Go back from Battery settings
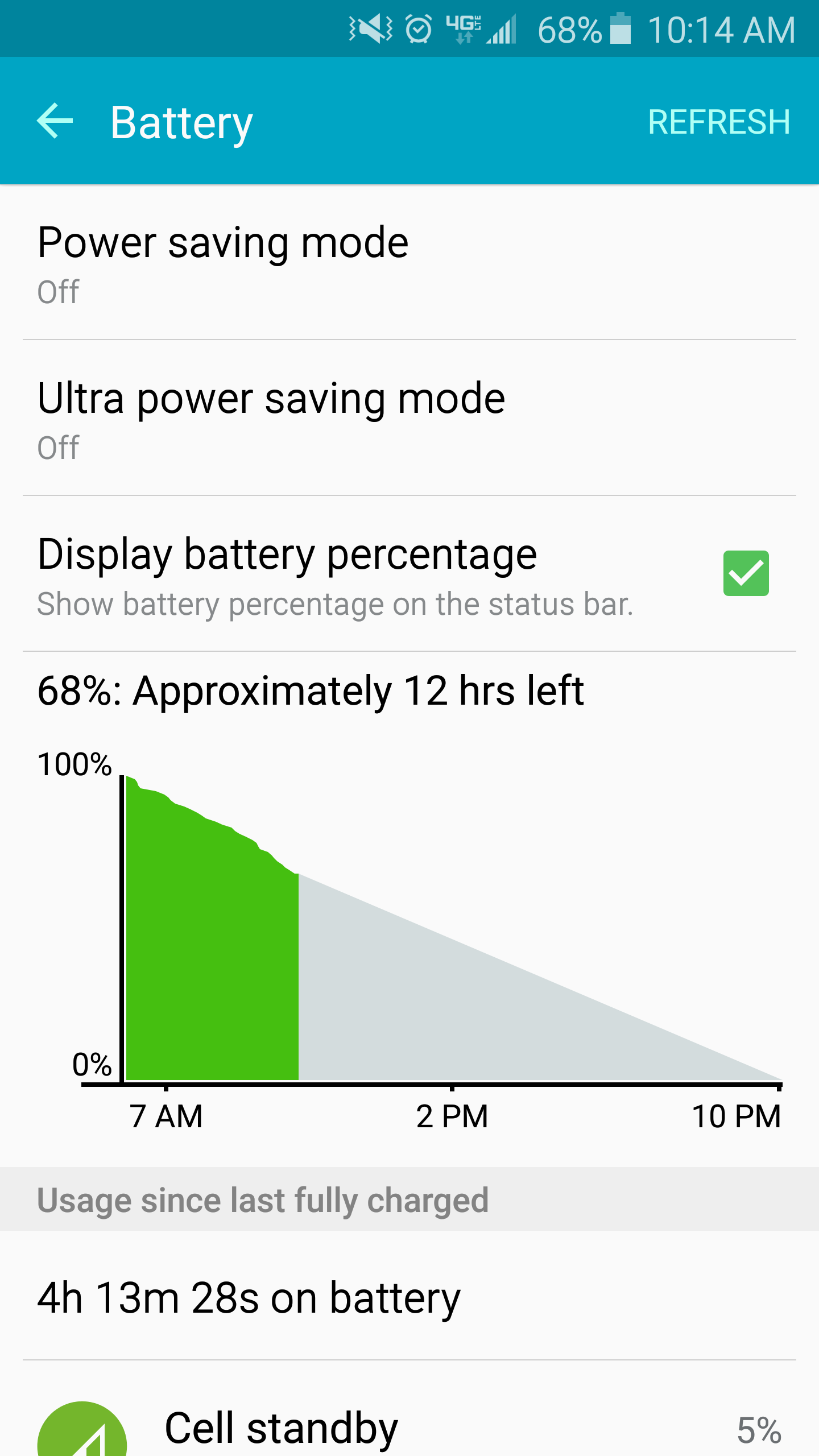The width and height of the screenshot is (819, 1456). point(55,121)
